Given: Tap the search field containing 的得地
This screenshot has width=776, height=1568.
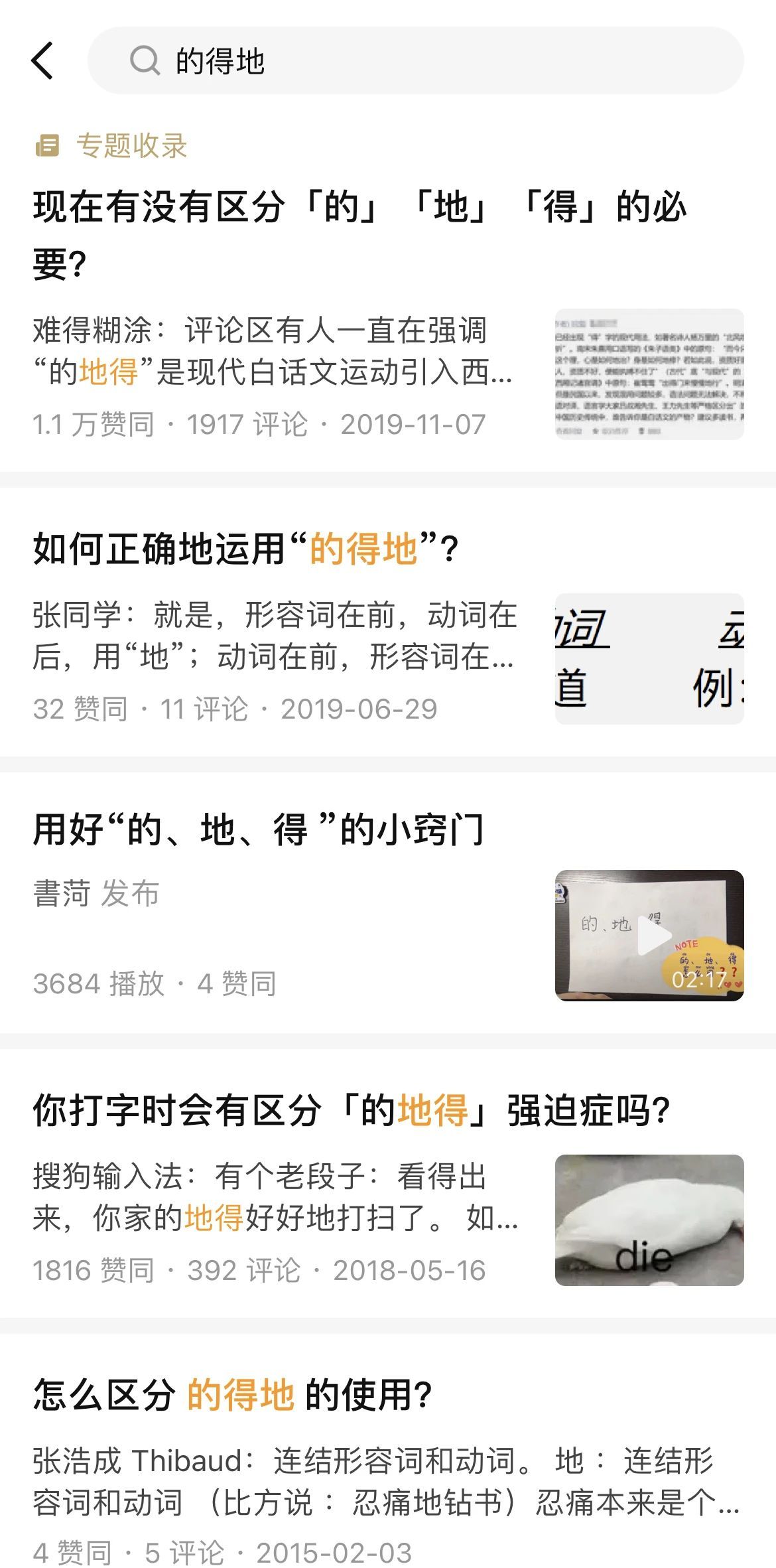Looking at the screenshot, I should point(415,60).
